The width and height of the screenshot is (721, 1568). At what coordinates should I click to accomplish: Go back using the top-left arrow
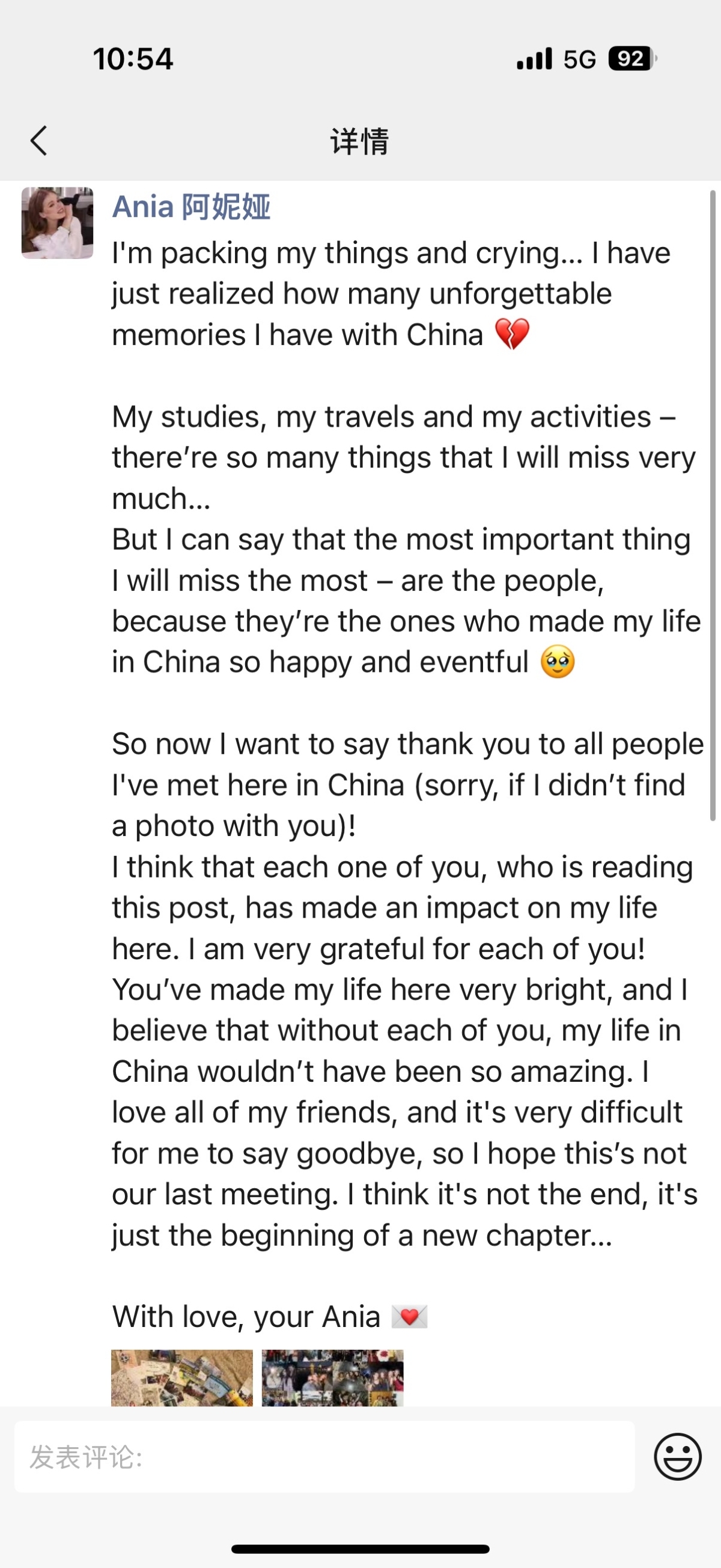pos(39,141)
